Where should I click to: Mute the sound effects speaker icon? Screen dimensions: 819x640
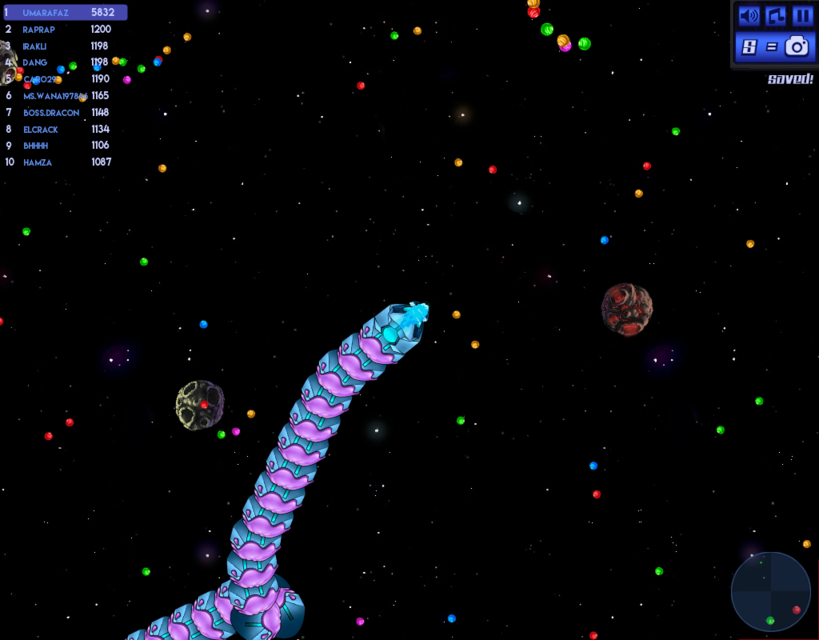(748, 16)
